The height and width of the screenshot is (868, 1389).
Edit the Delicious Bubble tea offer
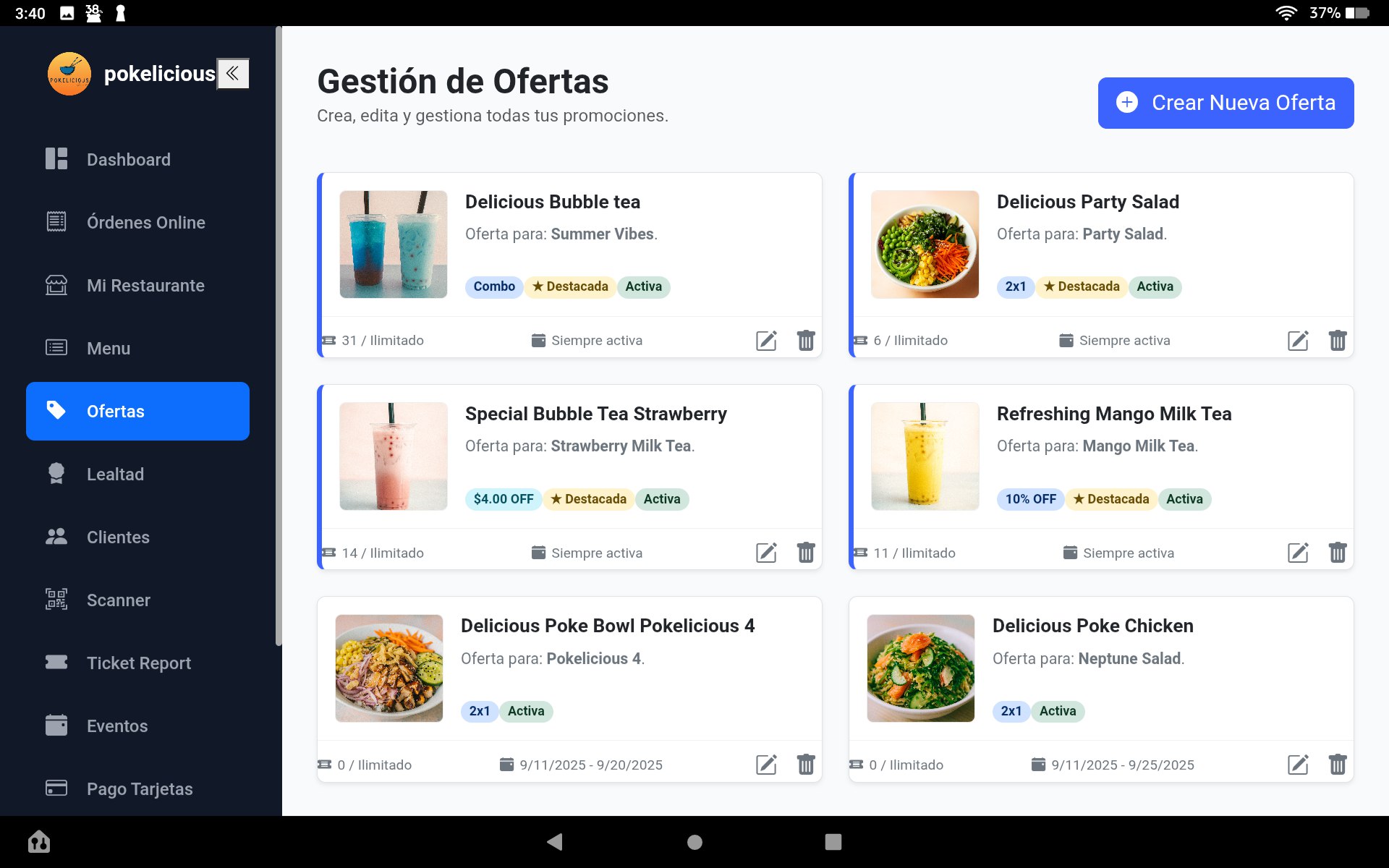(x=766, y=341)
